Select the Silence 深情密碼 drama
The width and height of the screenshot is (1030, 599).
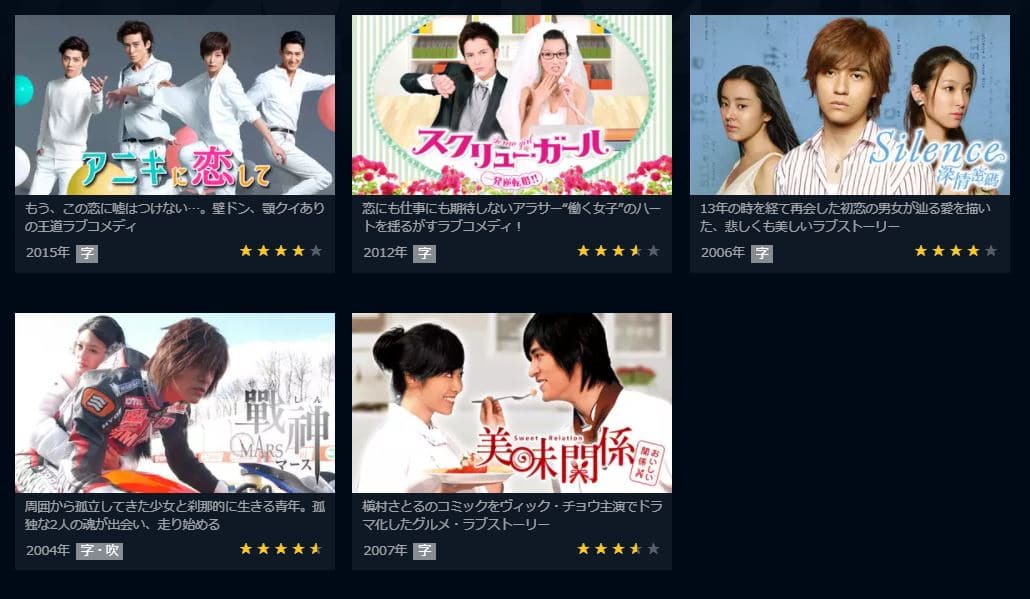[x=850, y=105]
